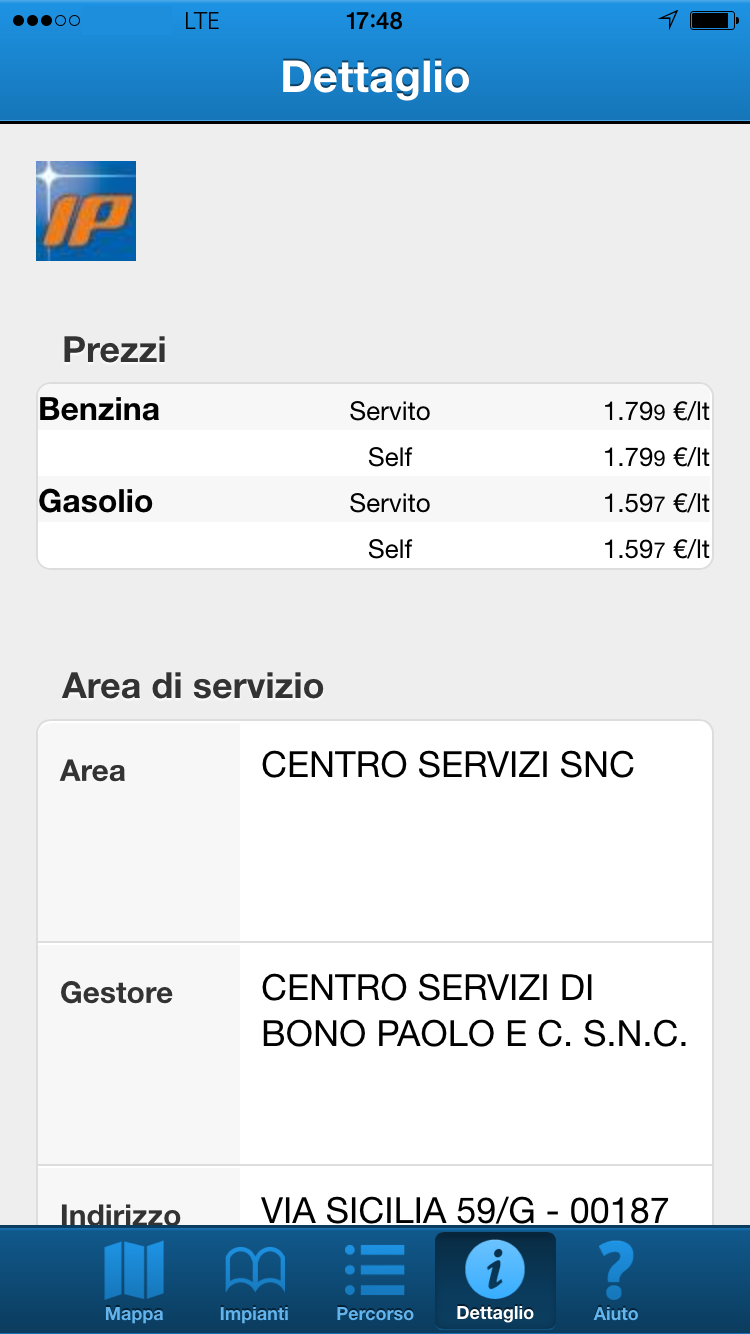
Task: Switch to the Mappa tab
Action: pos(134,1280)
